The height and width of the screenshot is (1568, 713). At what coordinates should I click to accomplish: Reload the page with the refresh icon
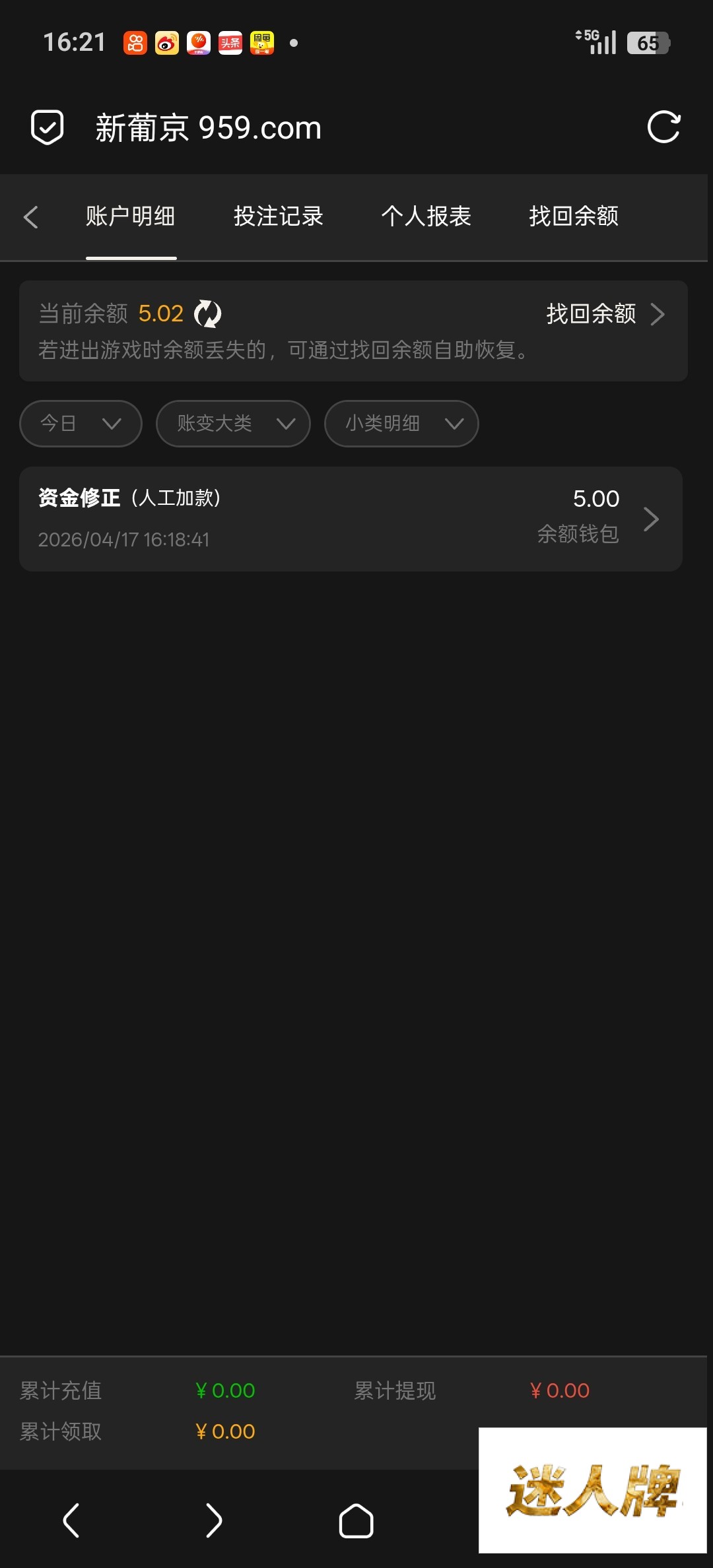point(663,127)
